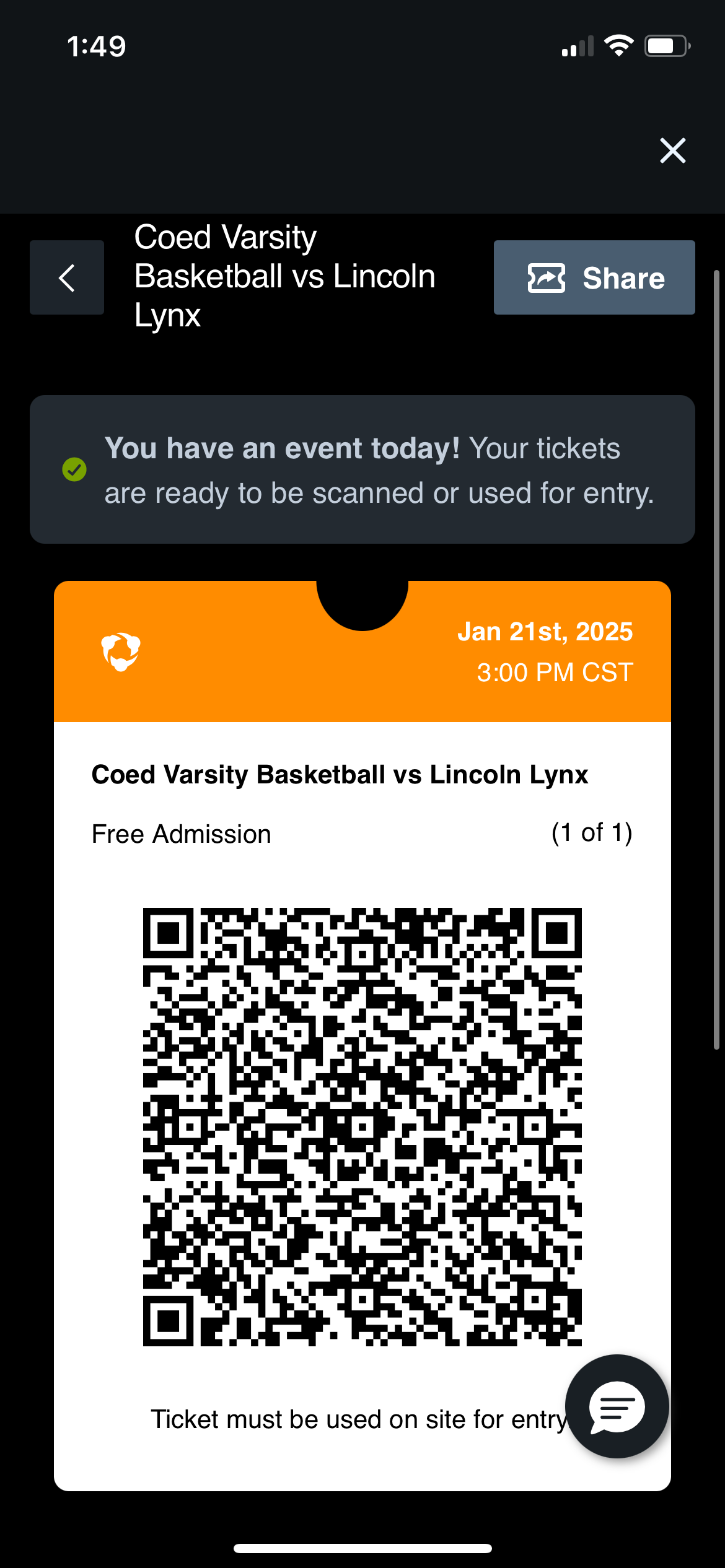The image size is (725, 1568).
Task: Tap the clock in the status bar
Action: (96, 44)
